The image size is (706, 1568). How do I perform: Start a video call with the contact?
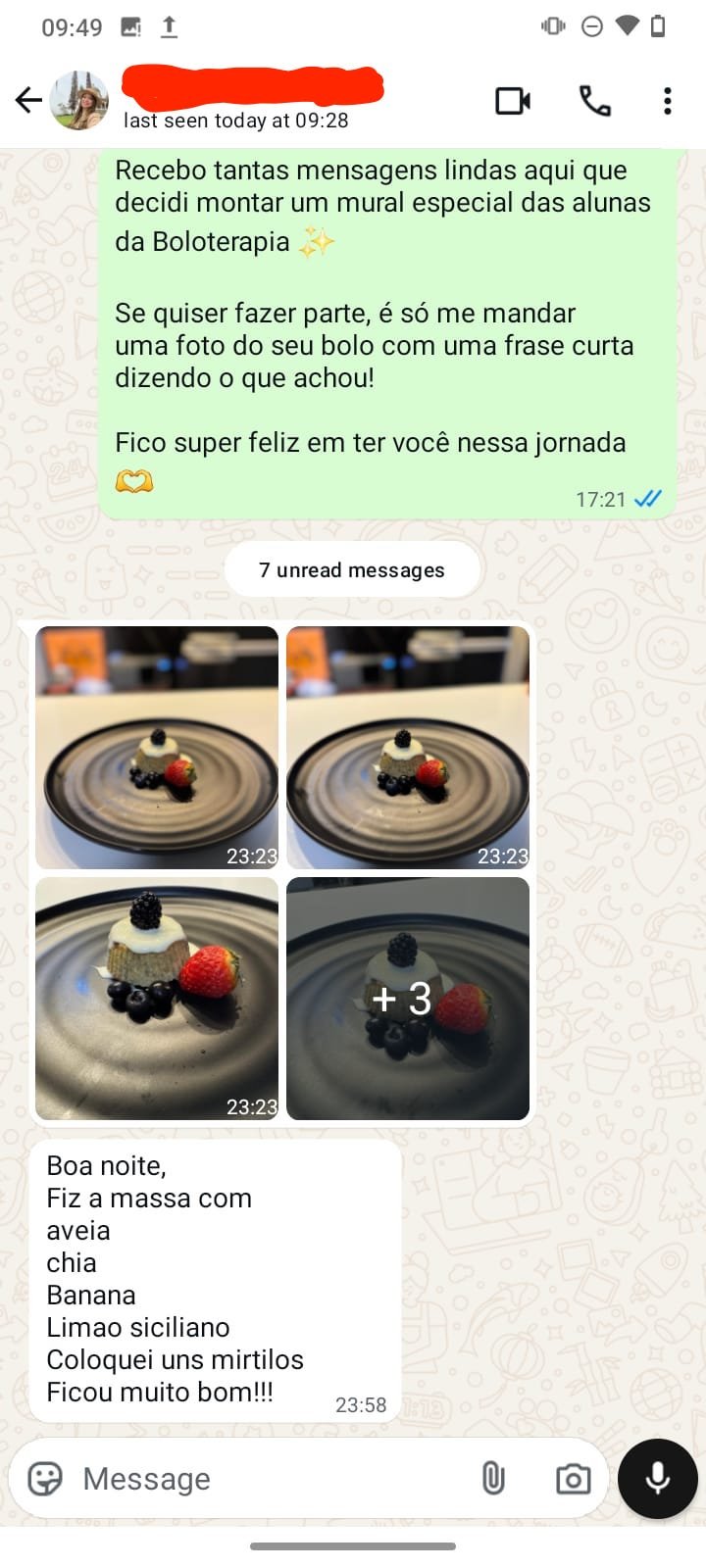tap(513, 99)
